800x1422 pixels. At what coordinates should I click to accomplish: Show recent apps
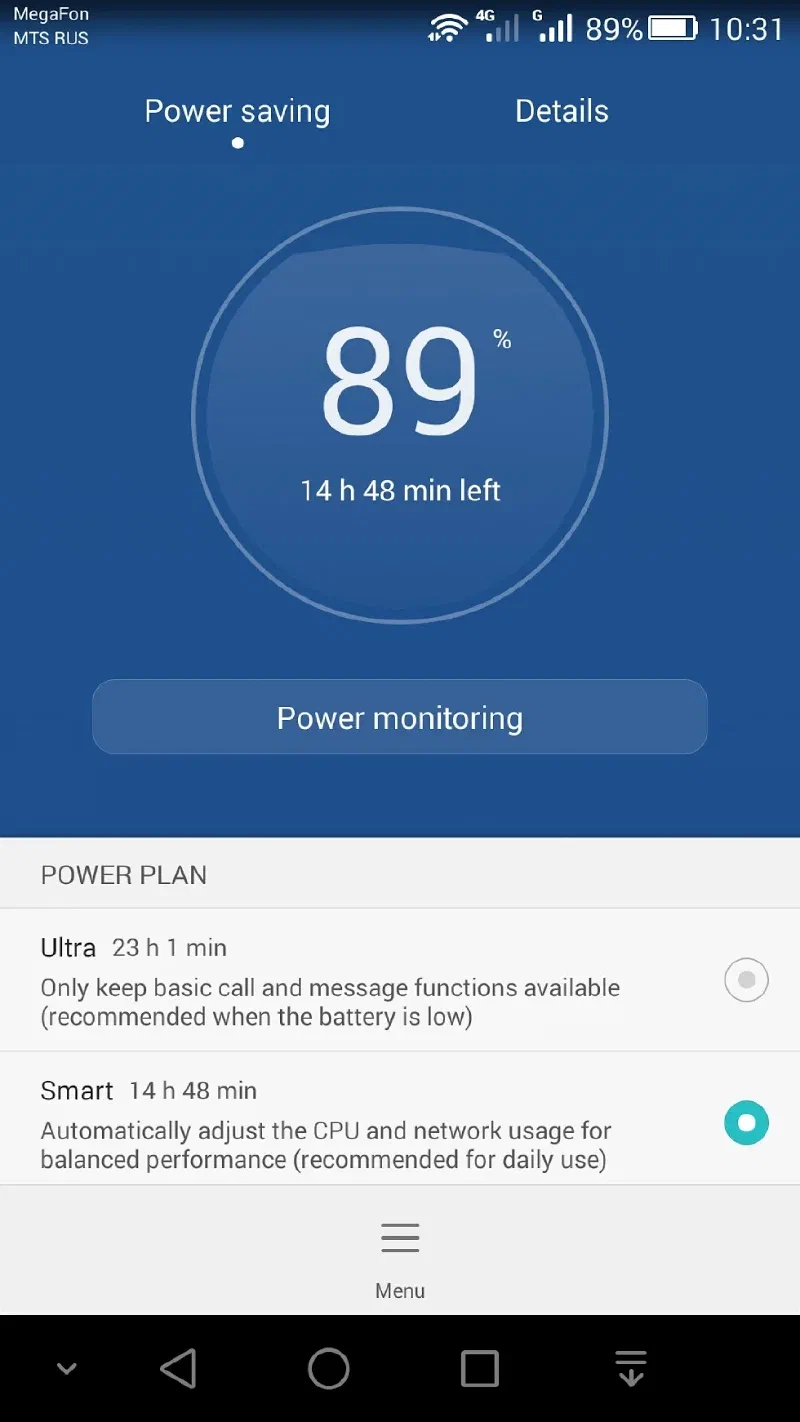(x=480, y=1368)
